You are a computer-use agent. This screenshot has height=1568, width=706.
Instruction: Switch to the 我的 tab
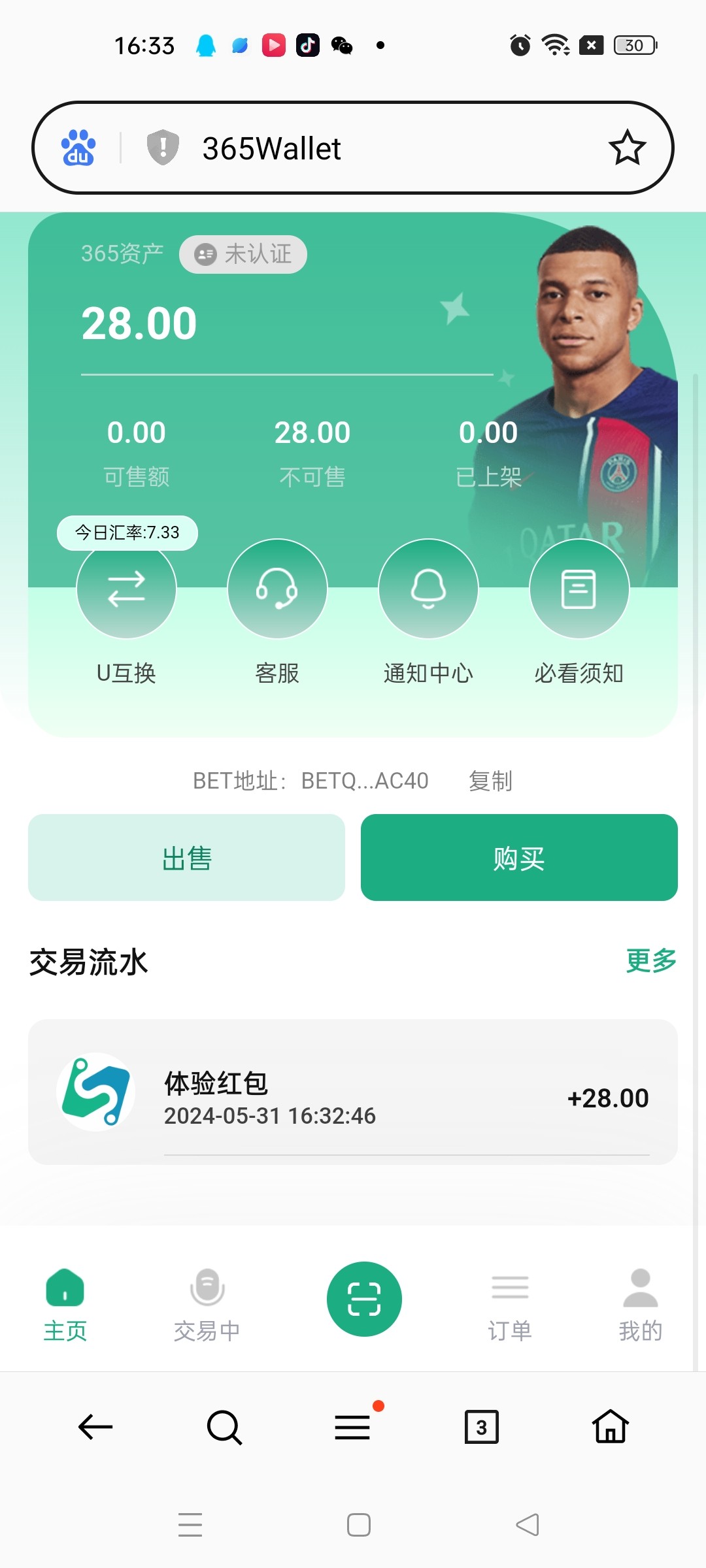tap(641, 1303)
